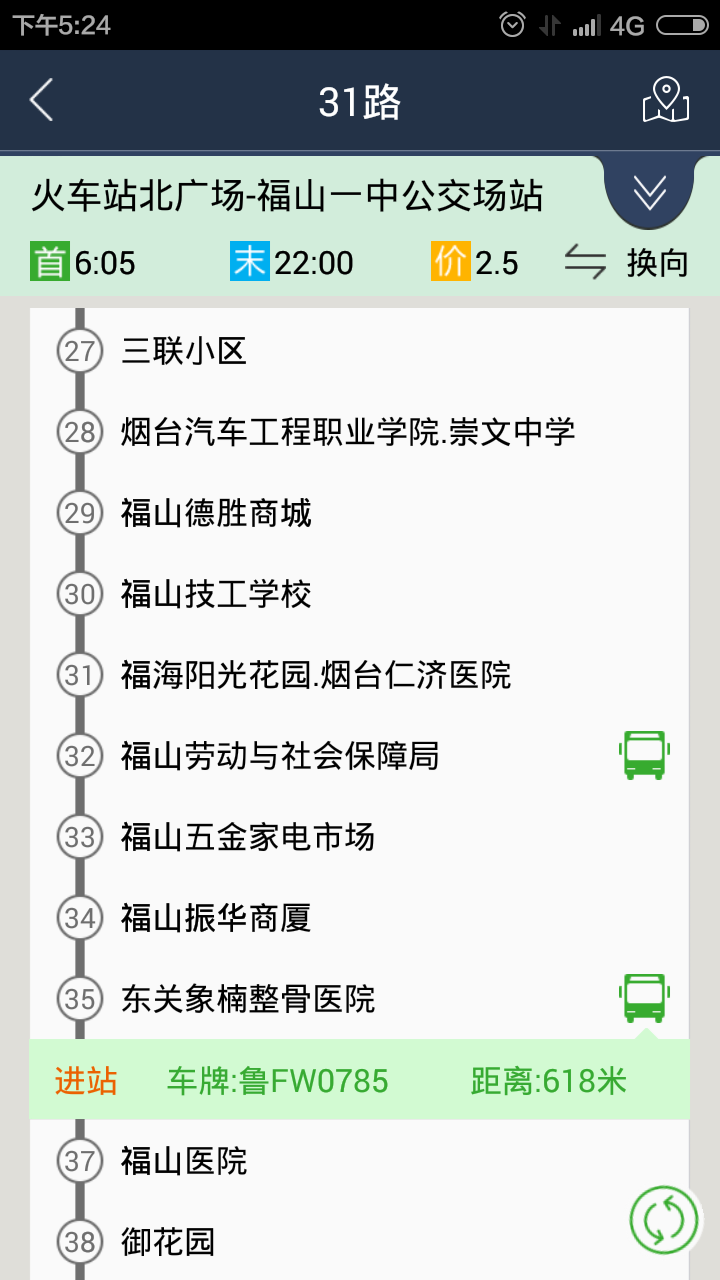Tap the bus icon at 东关象楠整骨医院

644,998
